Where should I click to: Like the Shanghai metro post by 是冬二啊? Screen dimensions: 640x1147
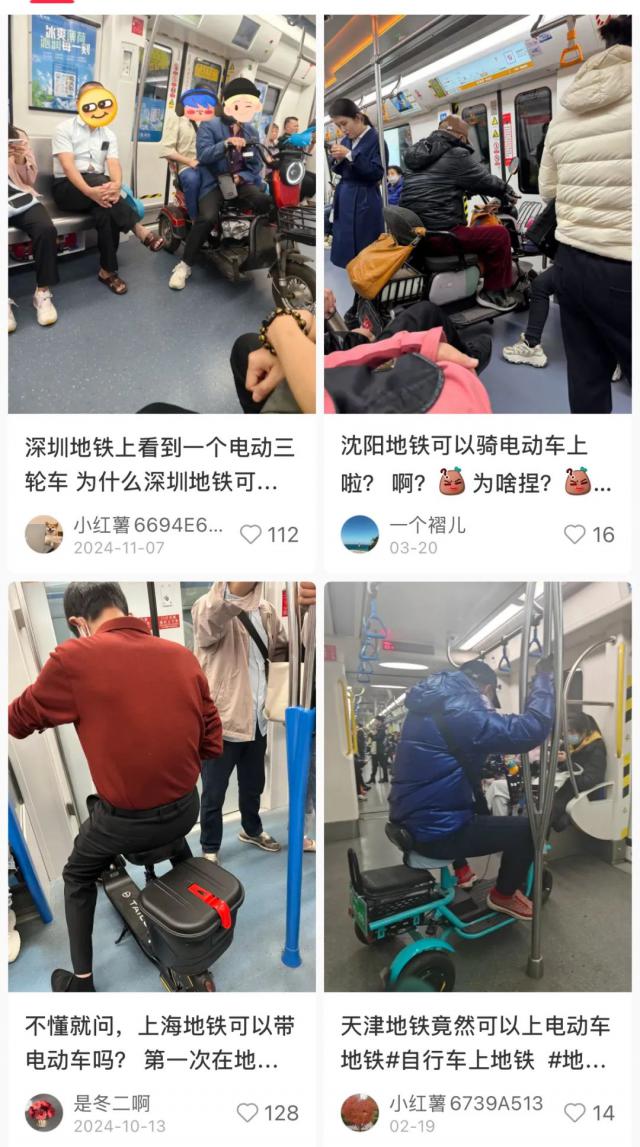pos(247,1112)
